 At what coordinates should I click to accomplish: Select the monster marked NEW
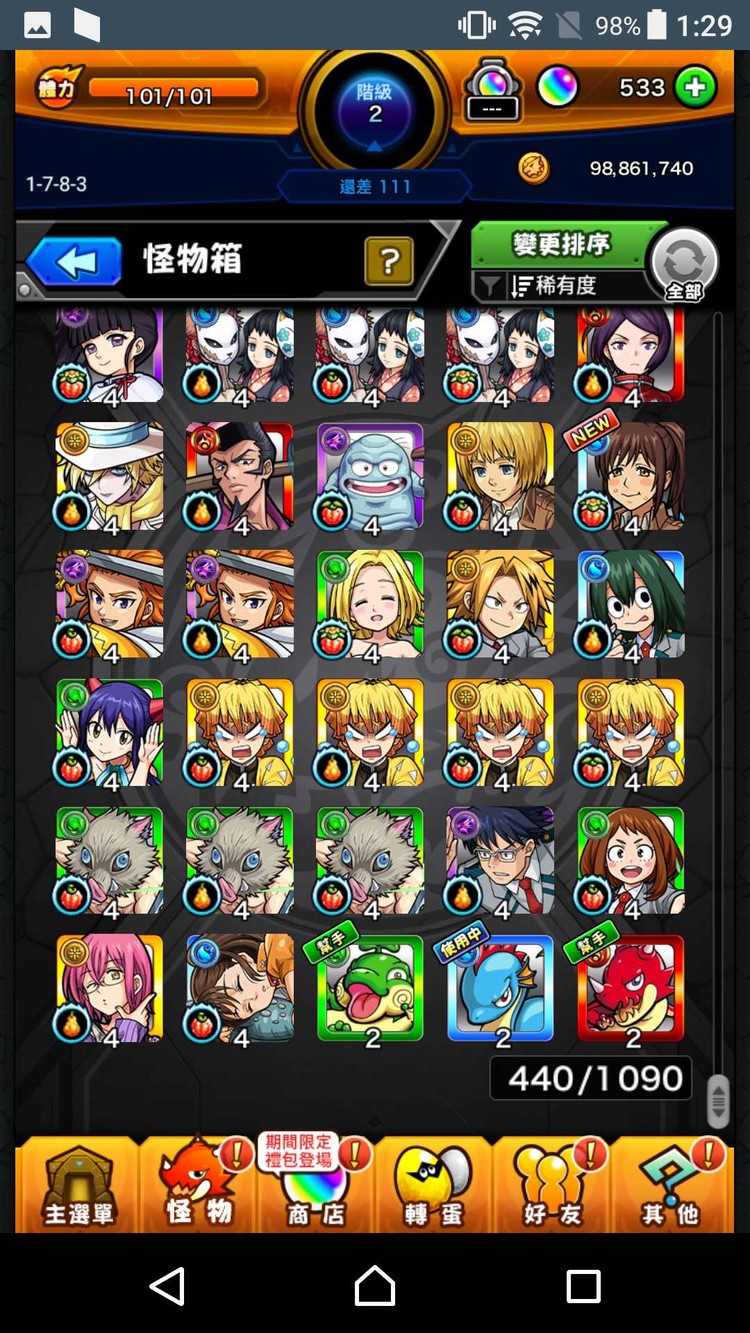[631, 475]
